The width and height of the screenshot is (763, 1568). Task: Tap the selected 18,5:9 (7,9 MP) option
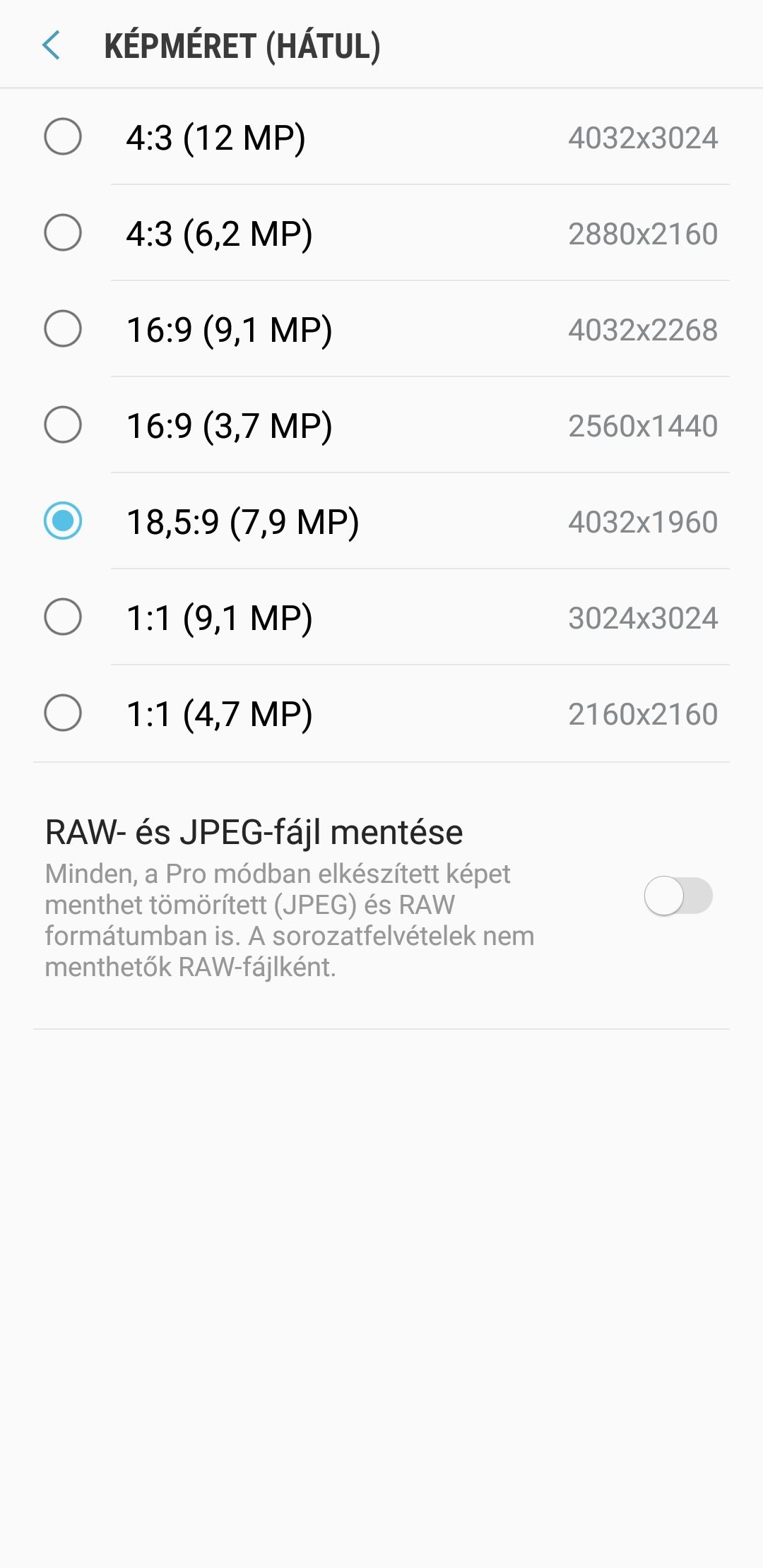(381, 521)
